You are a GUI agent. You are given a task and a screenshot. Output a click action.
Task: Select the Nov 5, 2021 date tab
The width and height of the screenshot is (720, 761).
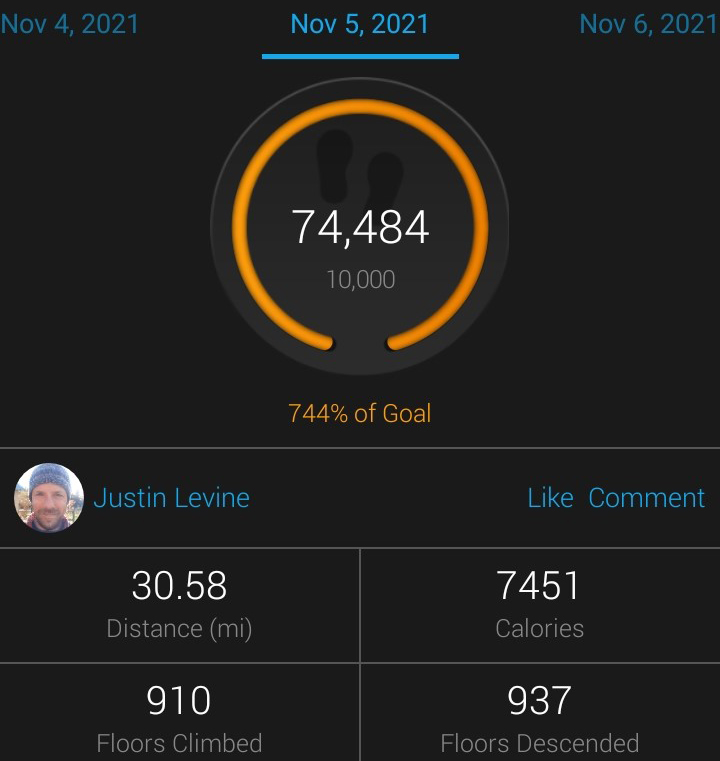tap(360, 24)
